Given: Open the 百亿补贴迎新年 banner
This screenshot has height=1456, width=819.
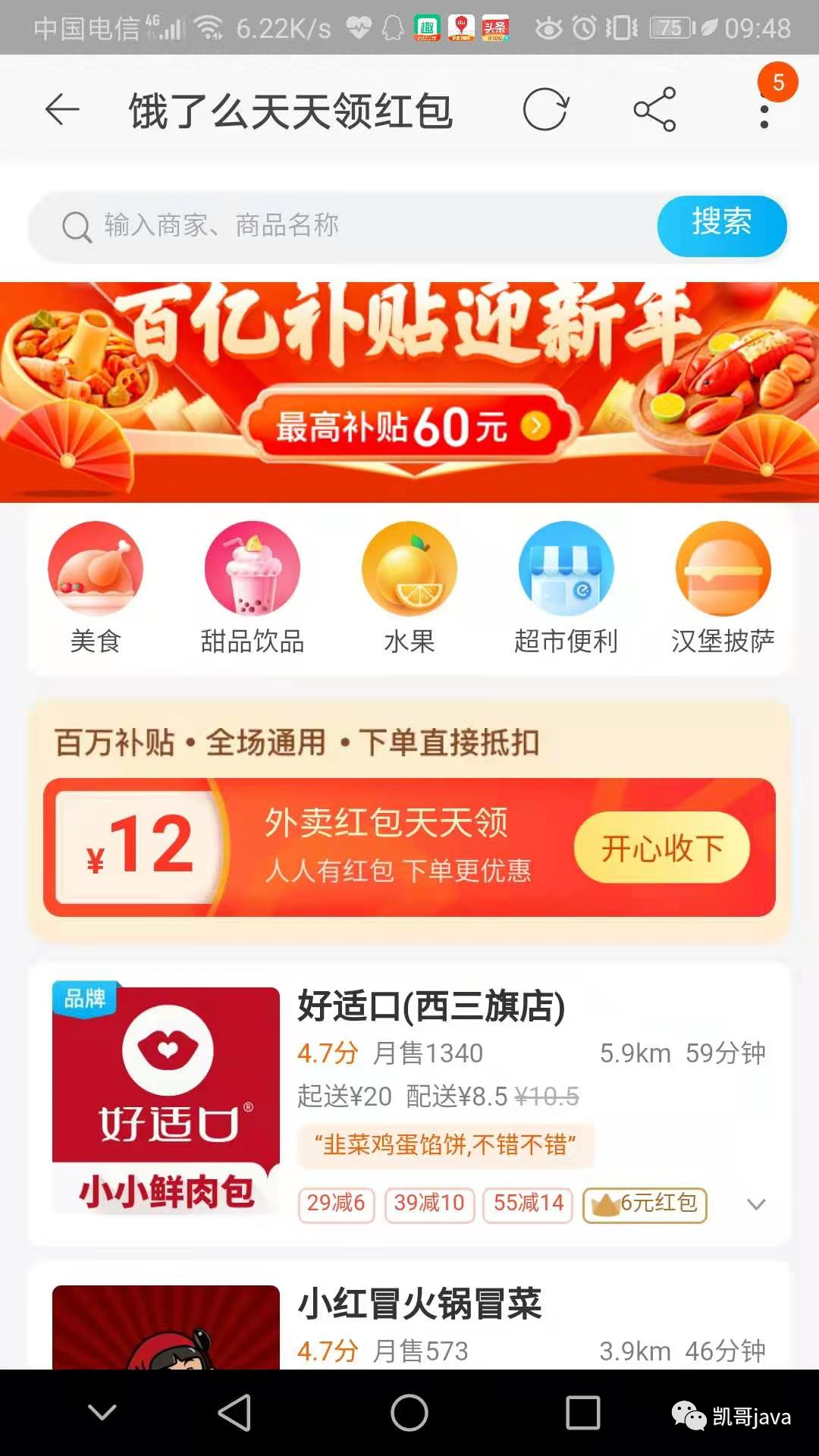Looking at the screenshot, I should [409, 392].
